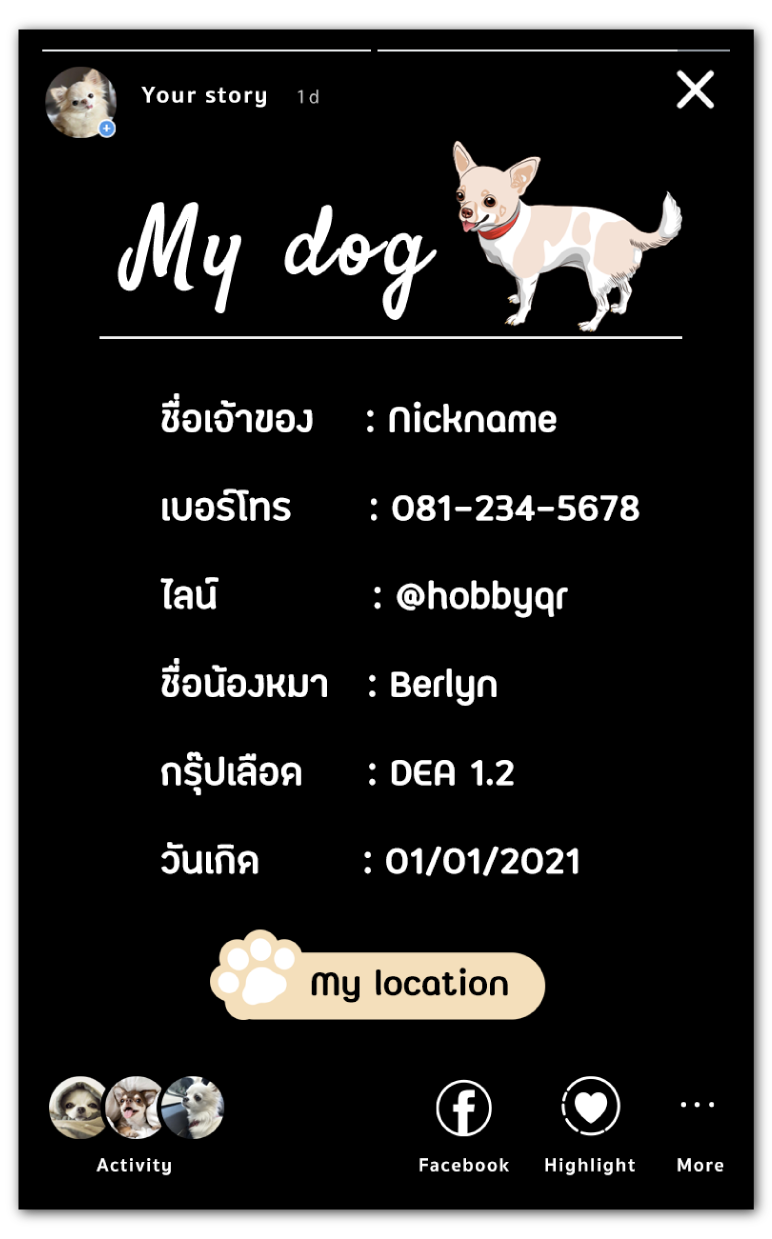Tap the My location button

pyautogui.click(x=380, y=985)
